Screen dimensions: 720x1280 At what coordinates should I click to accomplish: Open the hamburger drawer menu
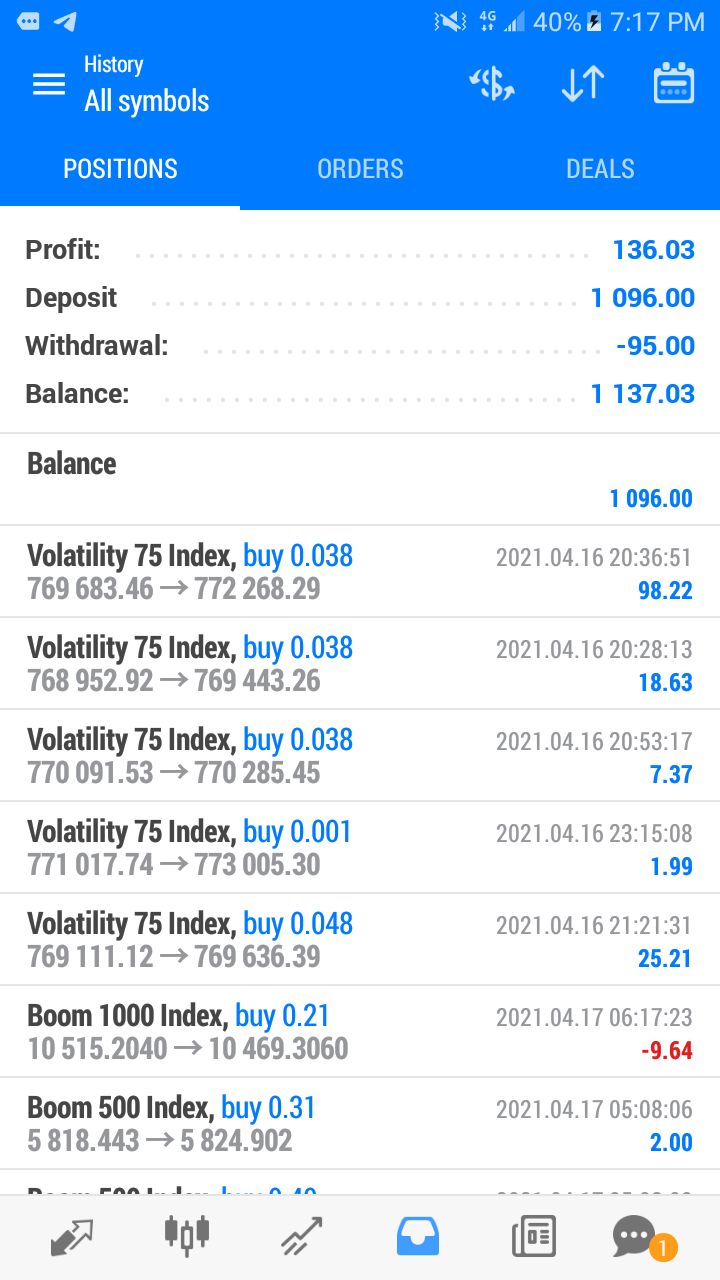tap(49, 85)
